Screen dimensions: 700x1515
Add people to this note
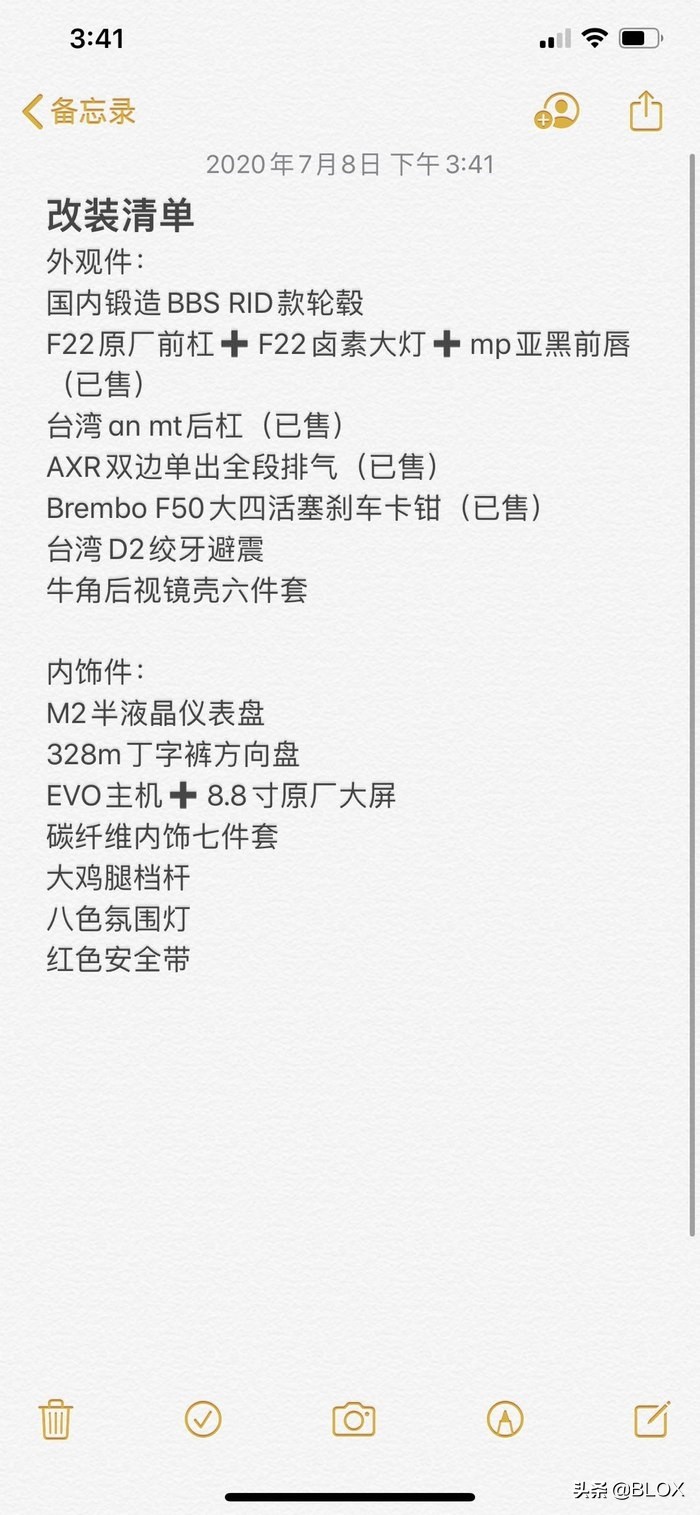tap(556, 111)
